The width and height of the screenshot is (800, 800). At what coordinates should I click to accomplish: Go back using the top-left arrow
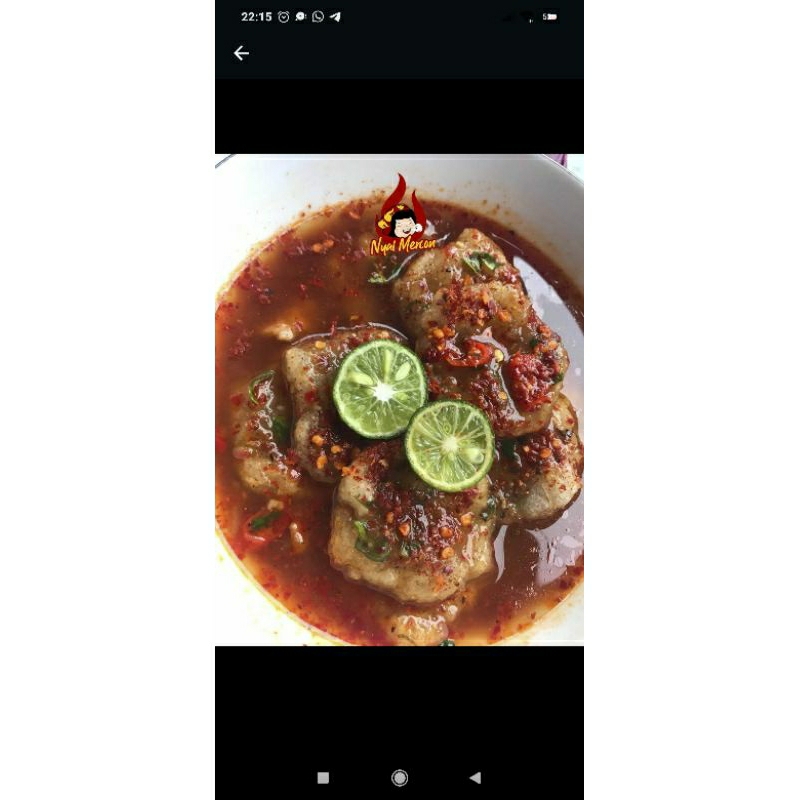(x=241, y=53)
